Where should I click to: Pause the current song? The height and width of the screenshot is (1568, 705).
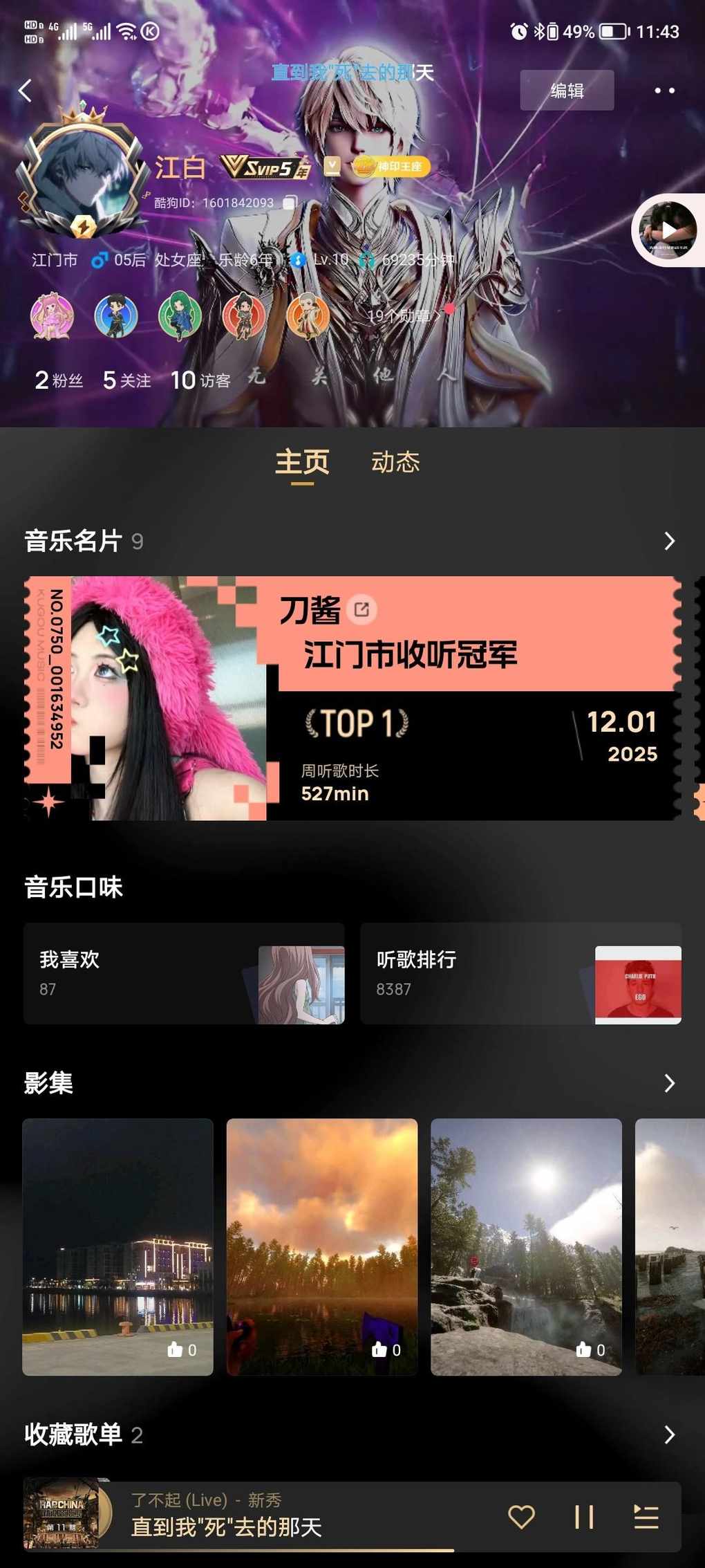[x=584, y=1517]
